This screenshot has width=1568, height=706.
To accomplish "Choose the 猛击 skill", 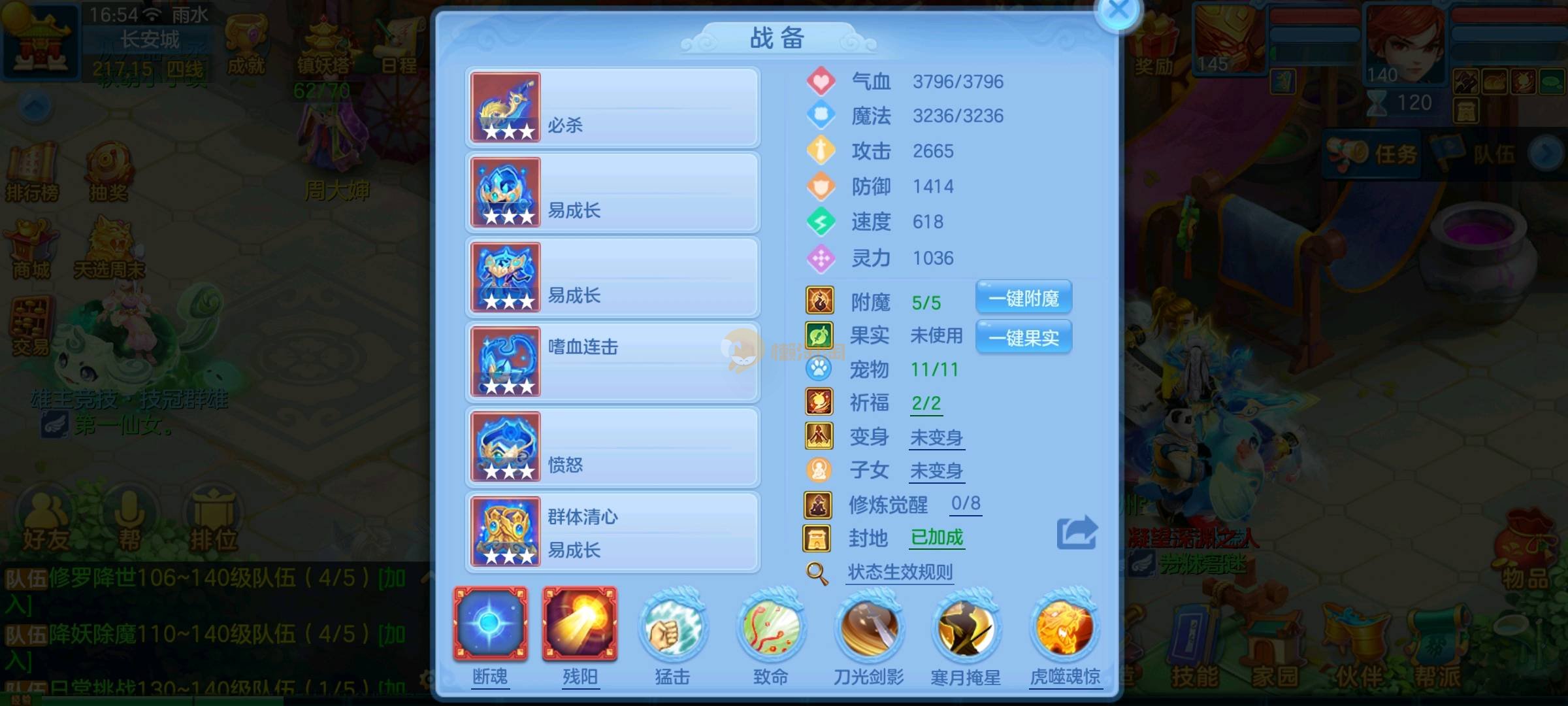I will (x=672, y=629).
